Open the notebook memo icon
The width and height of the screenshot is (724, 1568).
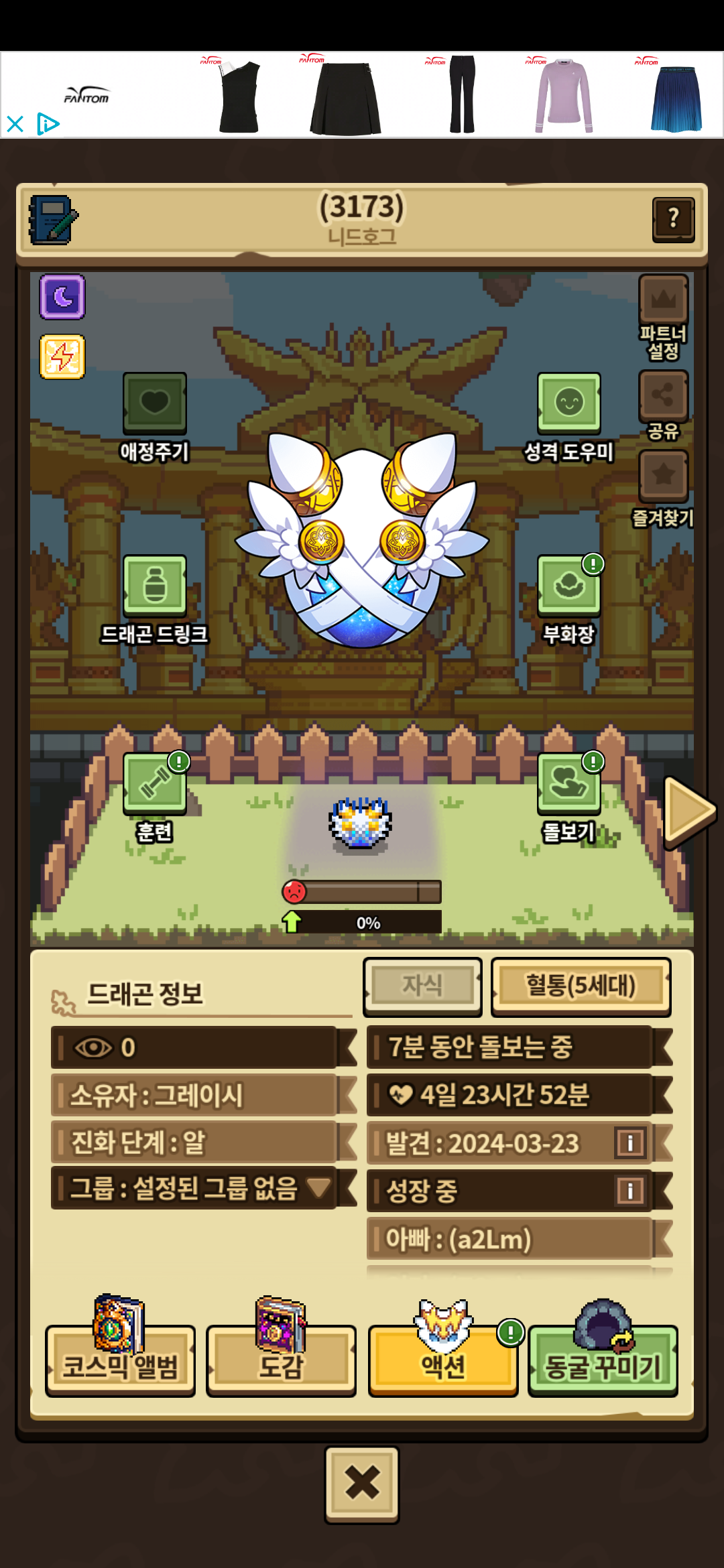point(53,220)
